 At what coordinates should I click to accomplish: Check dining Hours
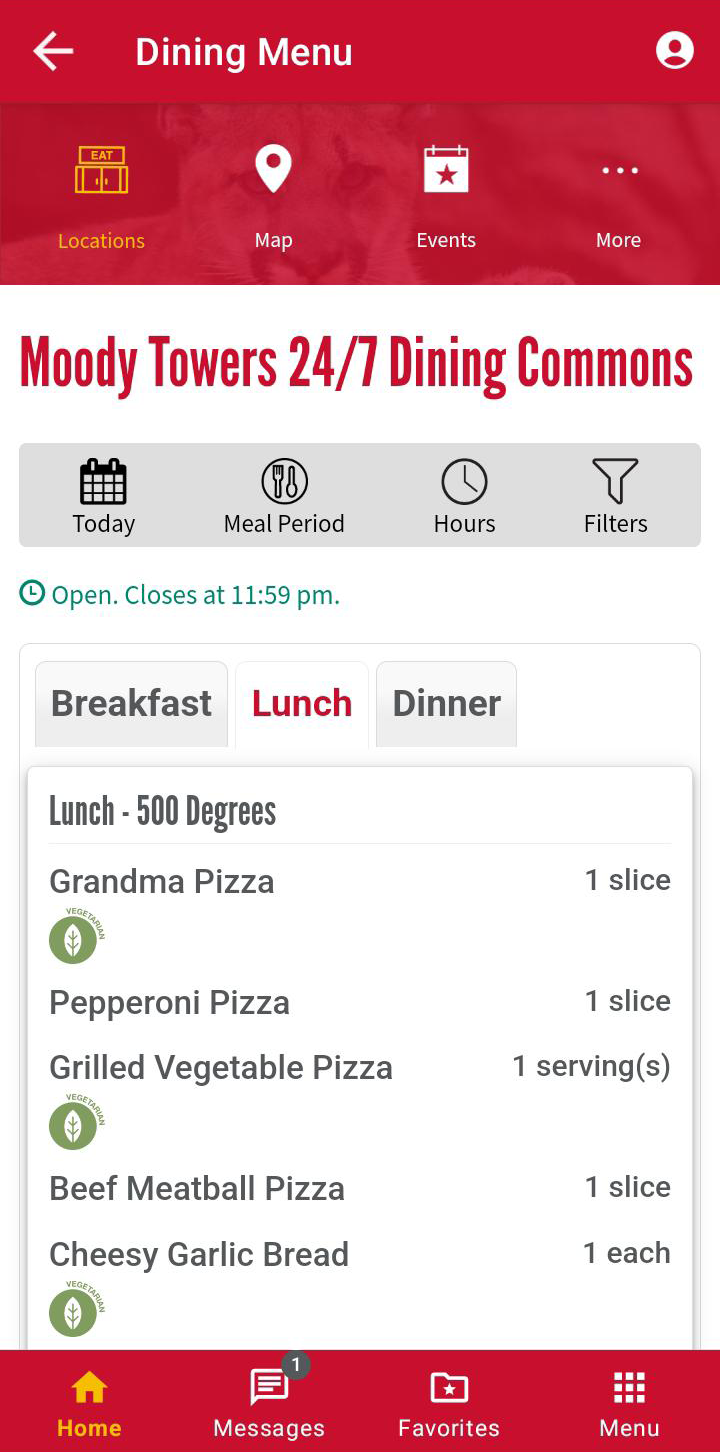coord(464,495)
